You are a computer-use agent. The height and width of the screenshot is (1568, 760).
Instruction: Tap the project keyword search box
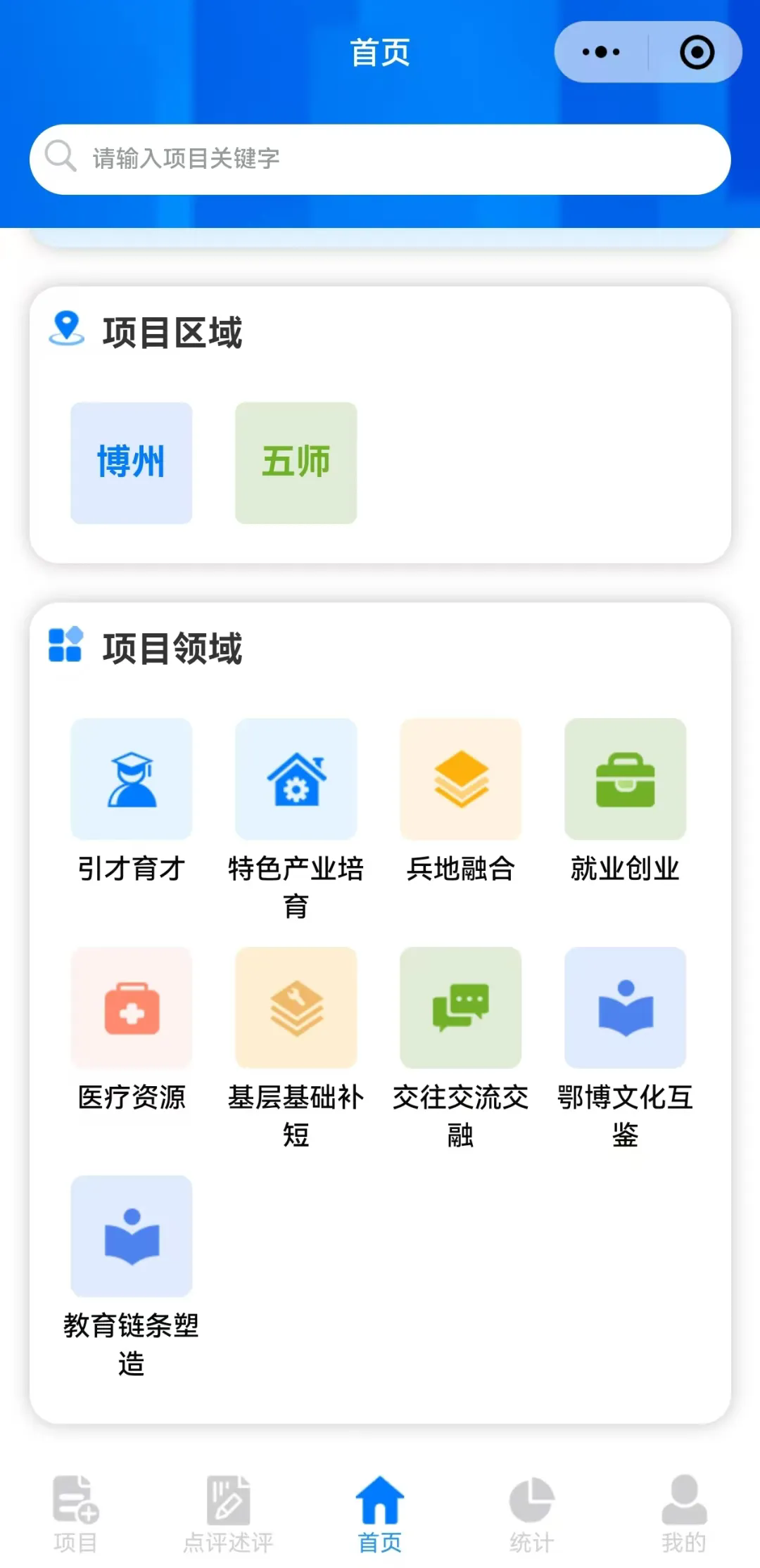pyautogui.click(x=380, y=159)
